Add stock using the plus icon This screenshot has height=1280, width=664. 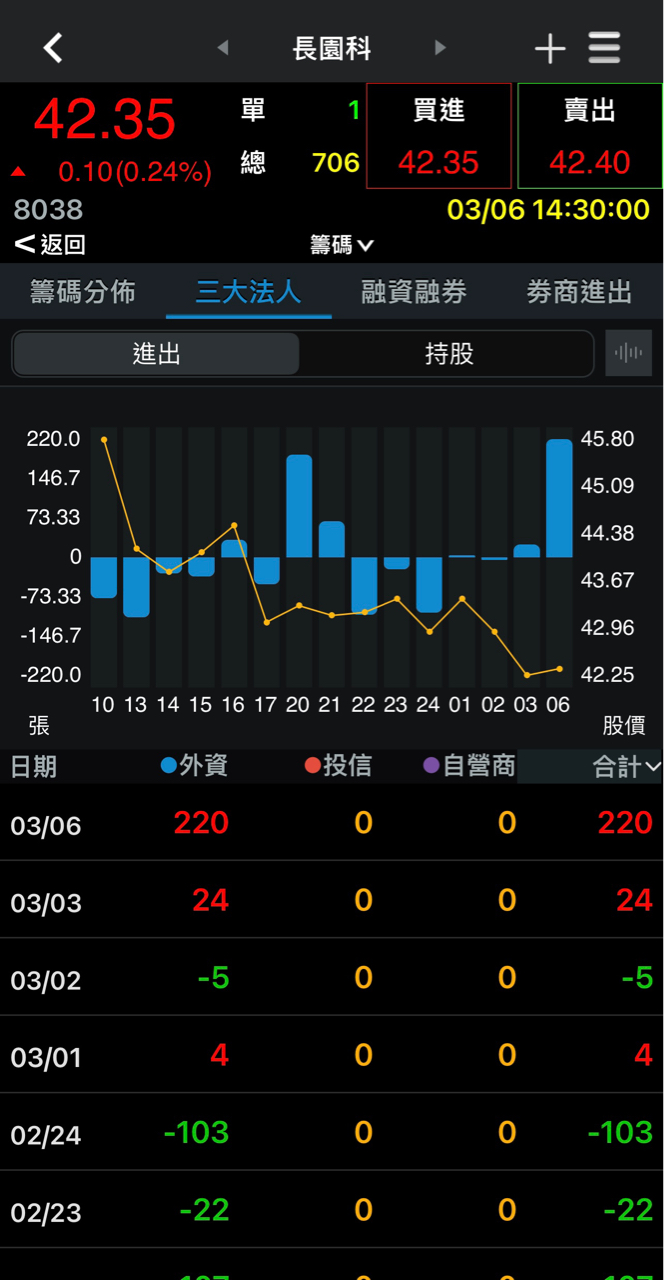pyautogui.click(x=549, y=47)
